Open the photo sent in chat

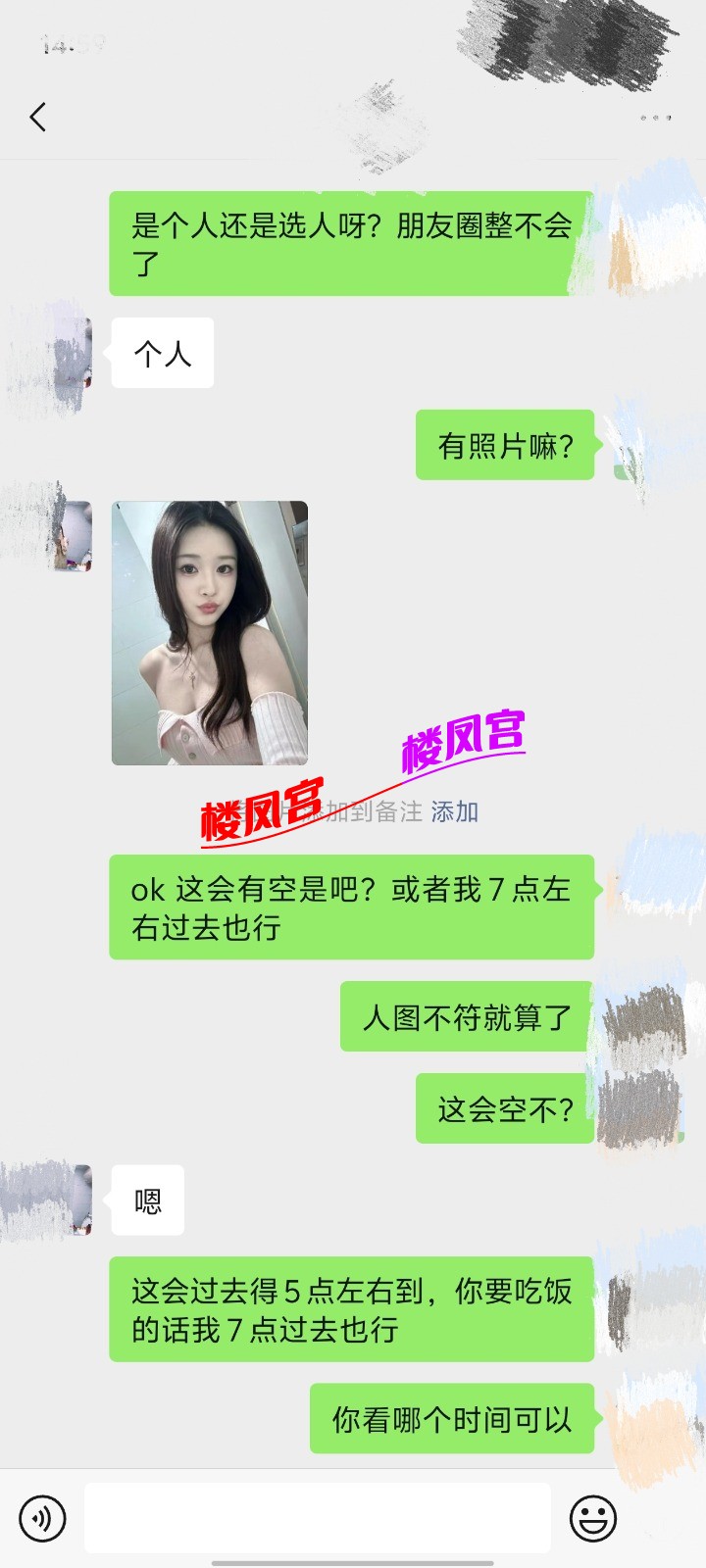pyautogui.click(x=210, y=633)
